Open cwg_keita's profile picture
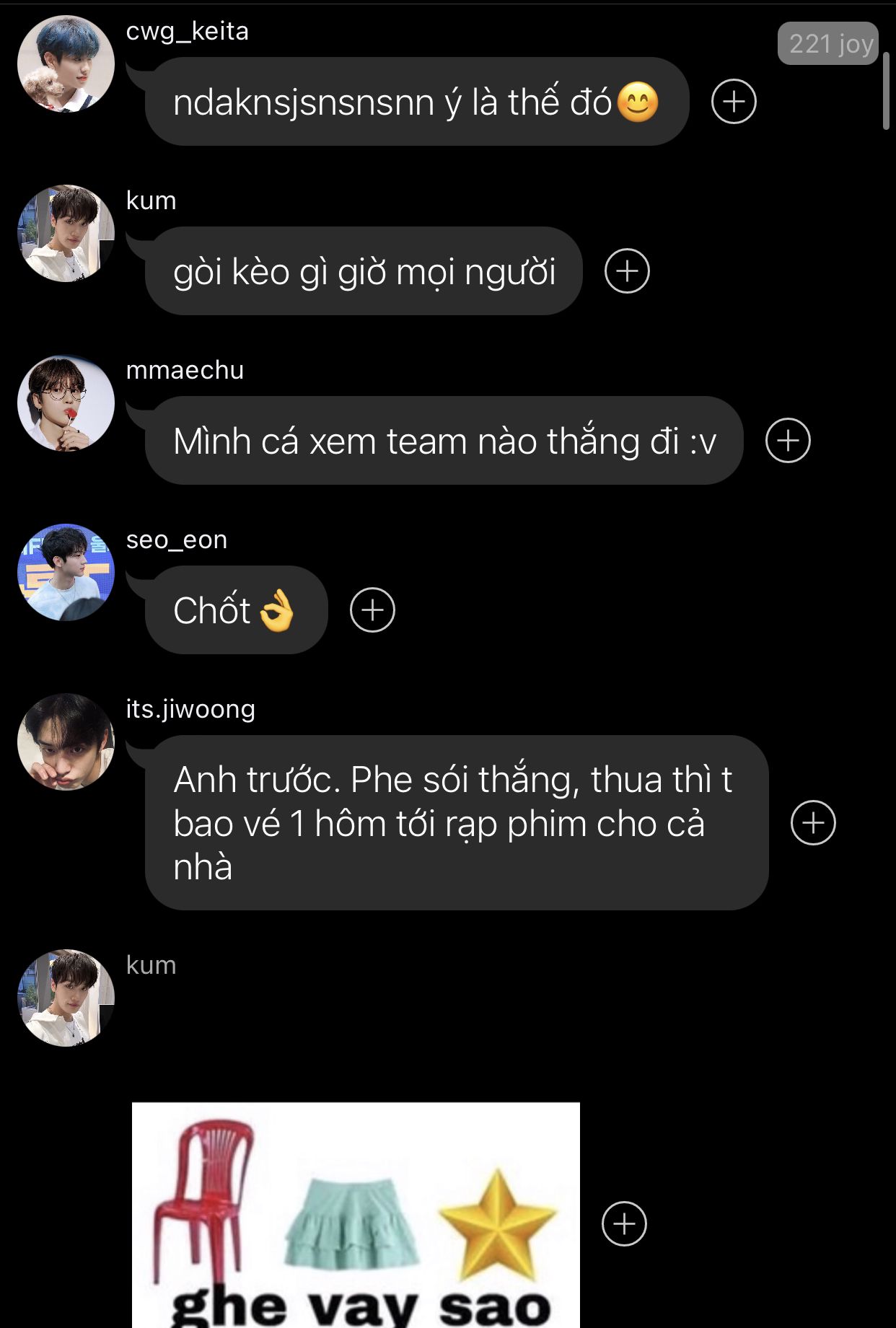This screenshot has height=1328, width=896. 66,64
